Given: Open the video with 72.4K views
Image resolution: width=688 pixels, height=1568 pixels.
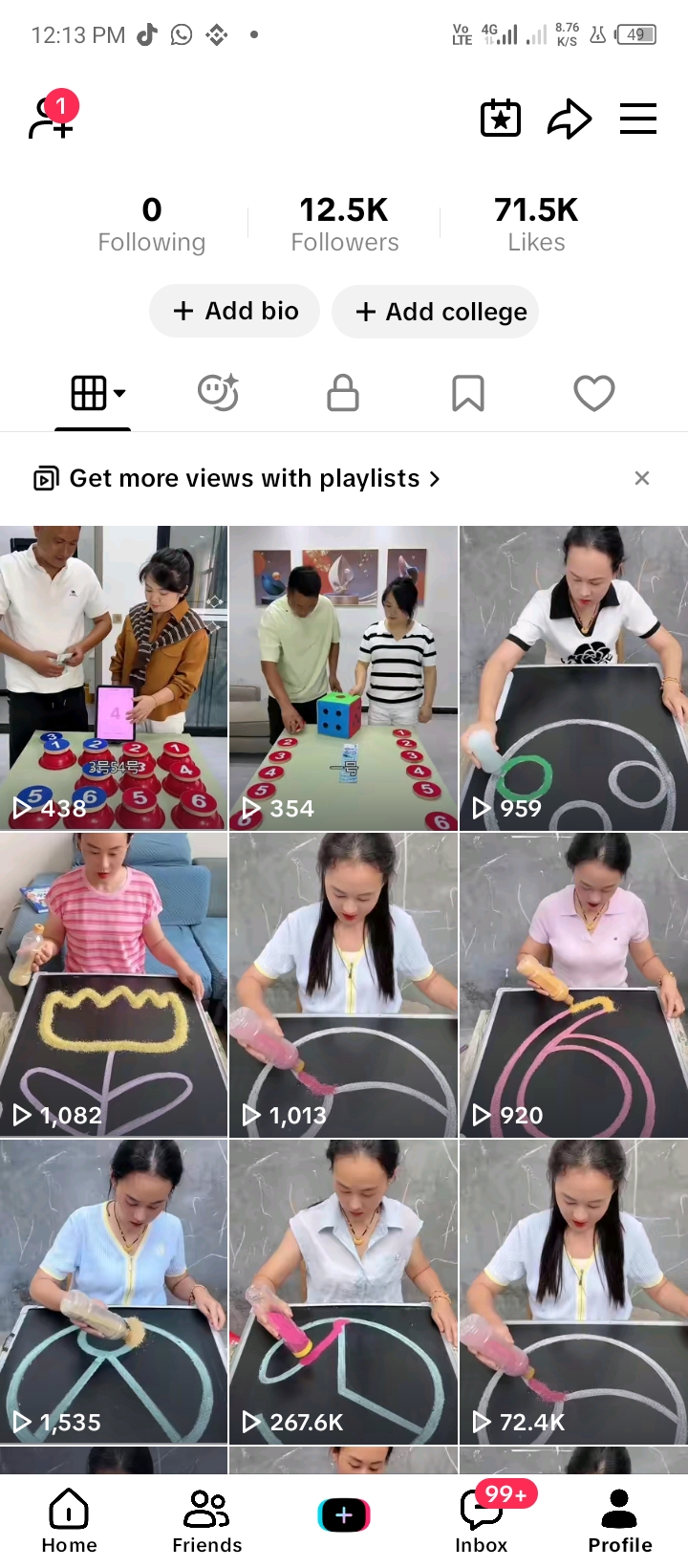Looking at the screenshot, I should click(573, 1292).
